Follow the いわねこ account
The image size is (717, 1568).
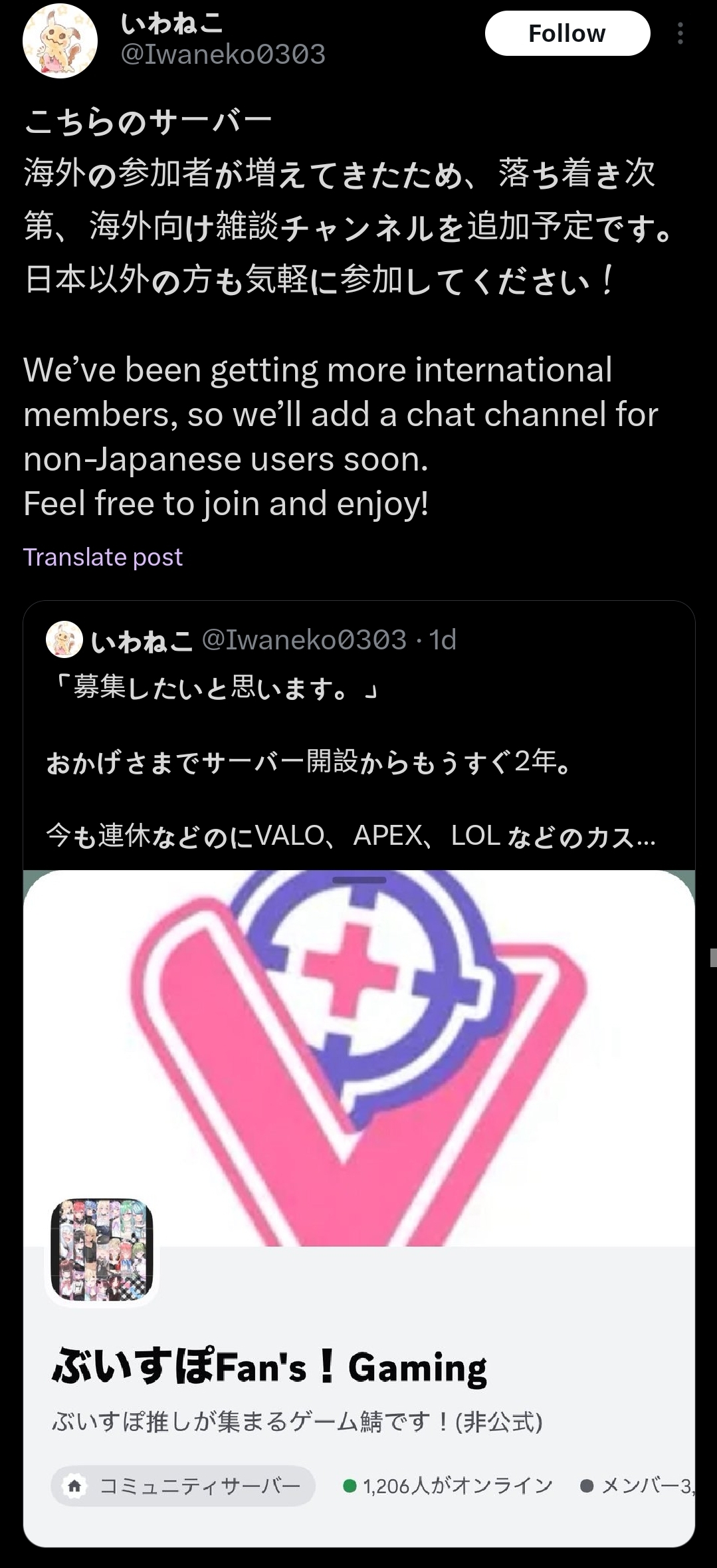567,33
